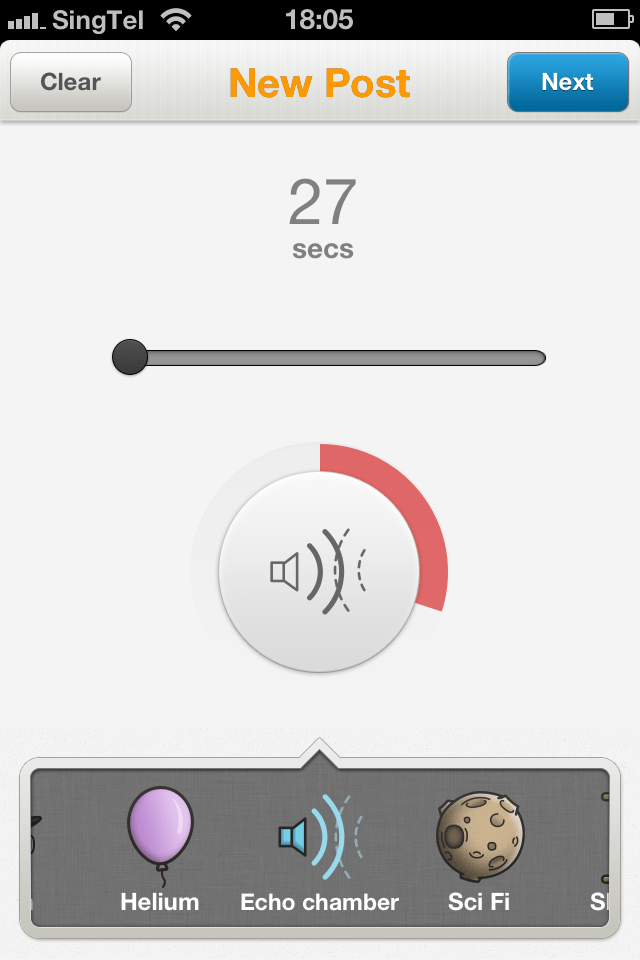Clear the current recording
The image size is (640, 960).
pyautogui.click(x=71, y=82)
